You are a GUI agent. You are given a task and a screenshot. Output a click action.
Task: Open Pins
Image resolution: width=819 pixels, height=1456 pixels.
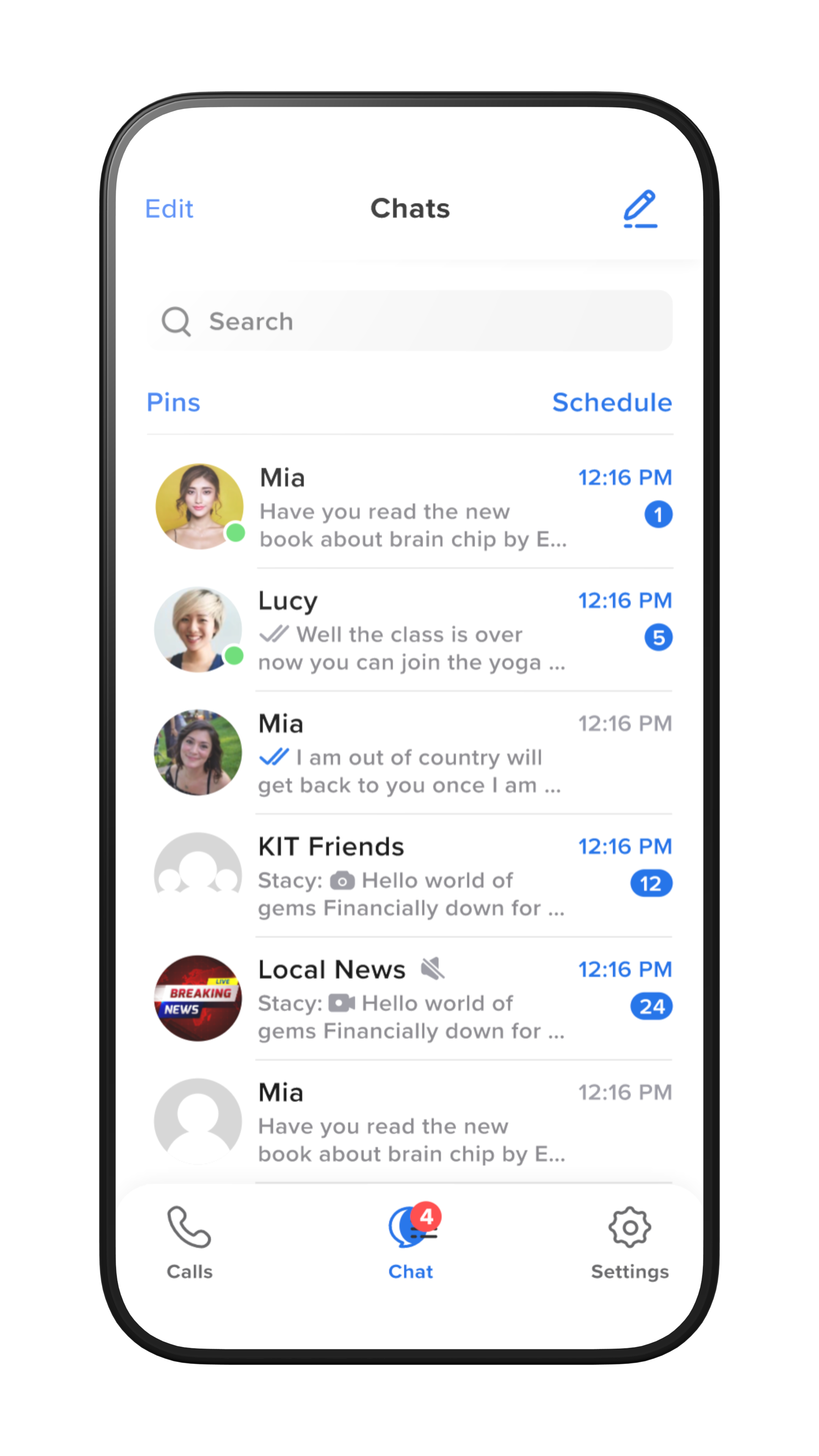[173, 402]
